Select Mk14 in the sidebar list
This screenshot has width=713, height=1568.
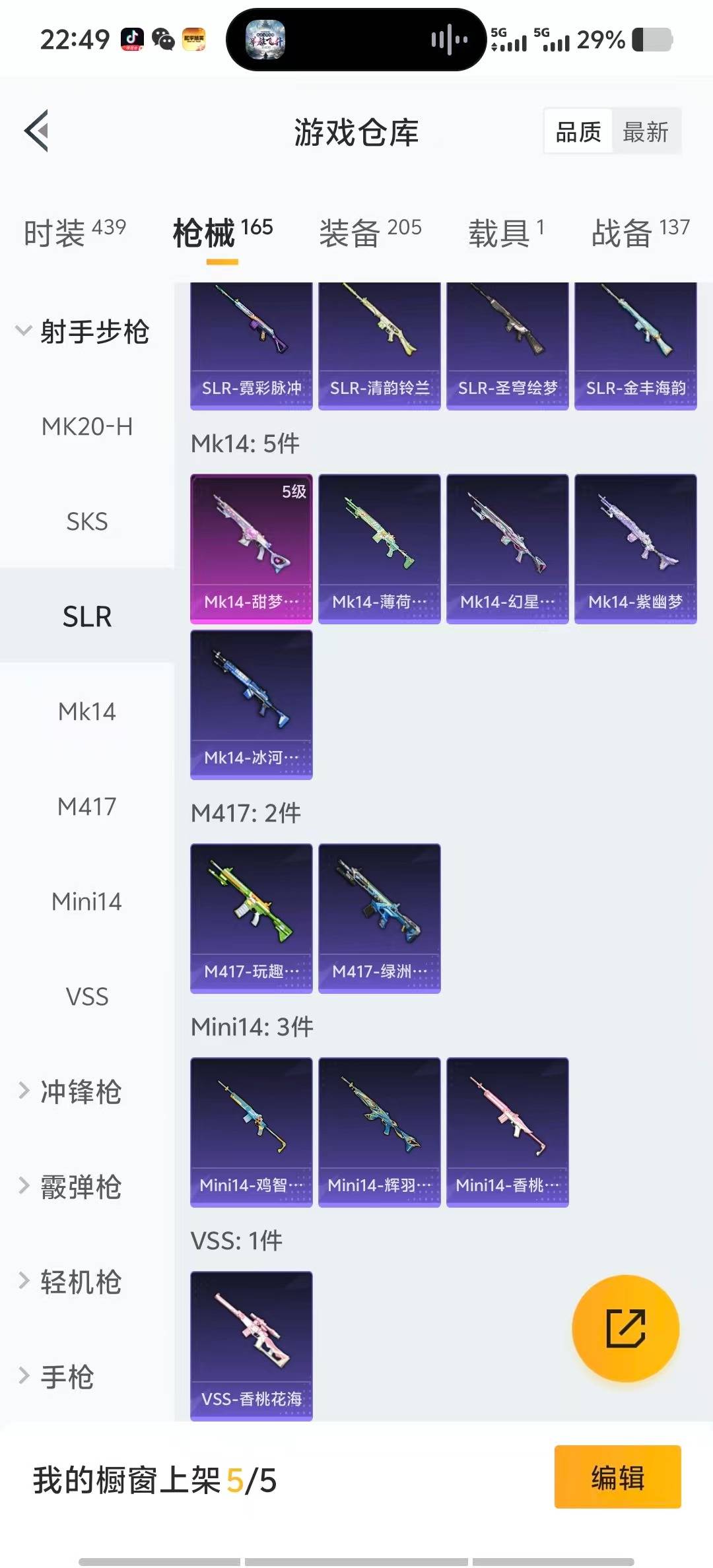pos(86,712)
